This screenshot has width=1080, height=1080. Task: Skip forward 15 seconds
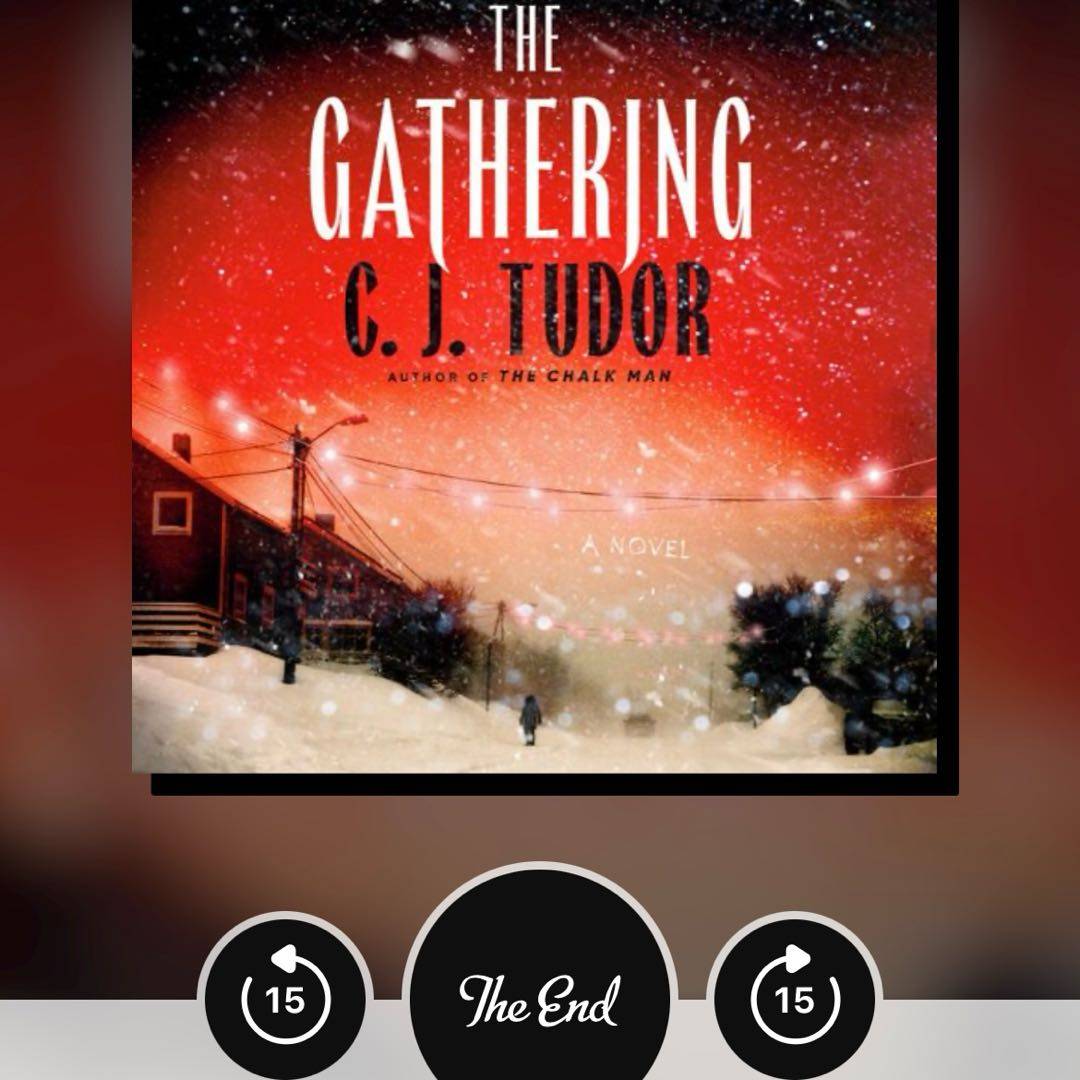pyautogui.click(x=794, y=999)
